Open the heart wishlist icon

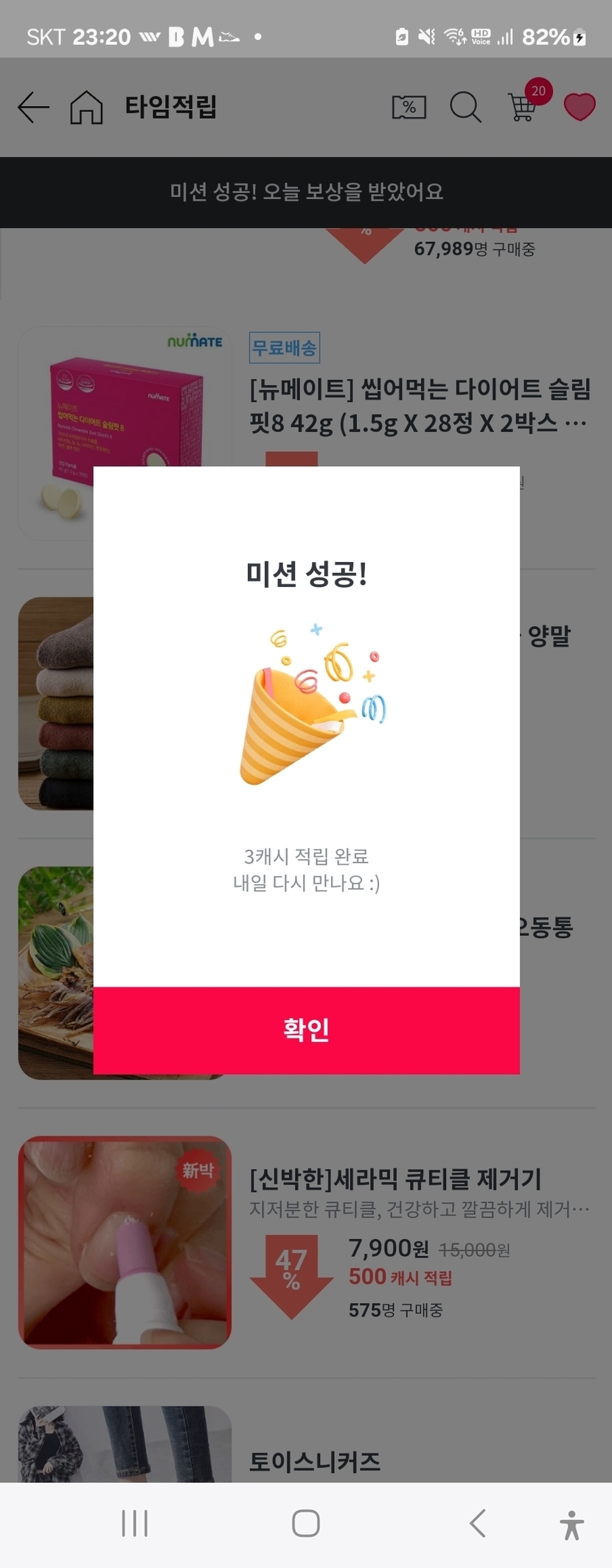[580, 108]
